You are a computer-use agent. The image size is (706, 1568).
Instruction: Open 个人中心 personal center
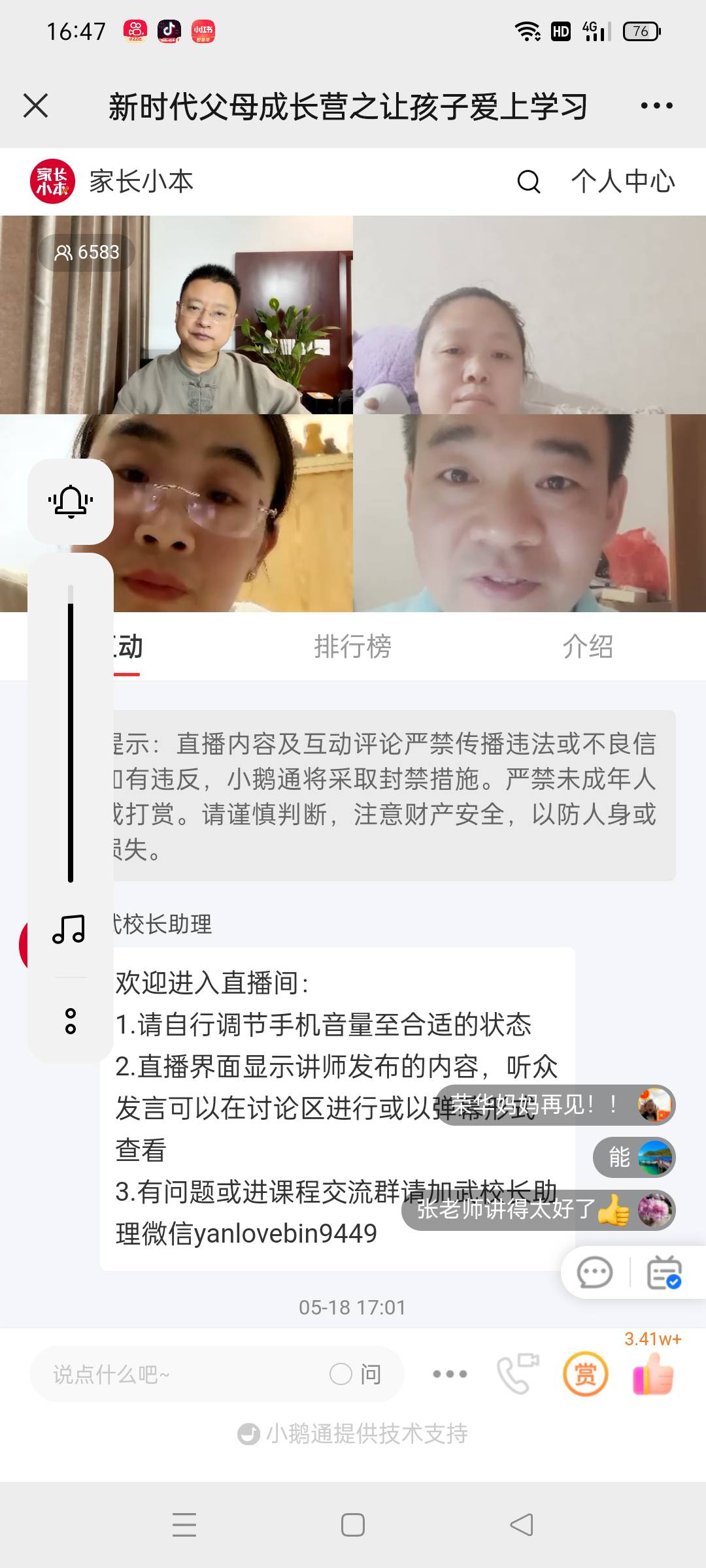pos(623,182)
